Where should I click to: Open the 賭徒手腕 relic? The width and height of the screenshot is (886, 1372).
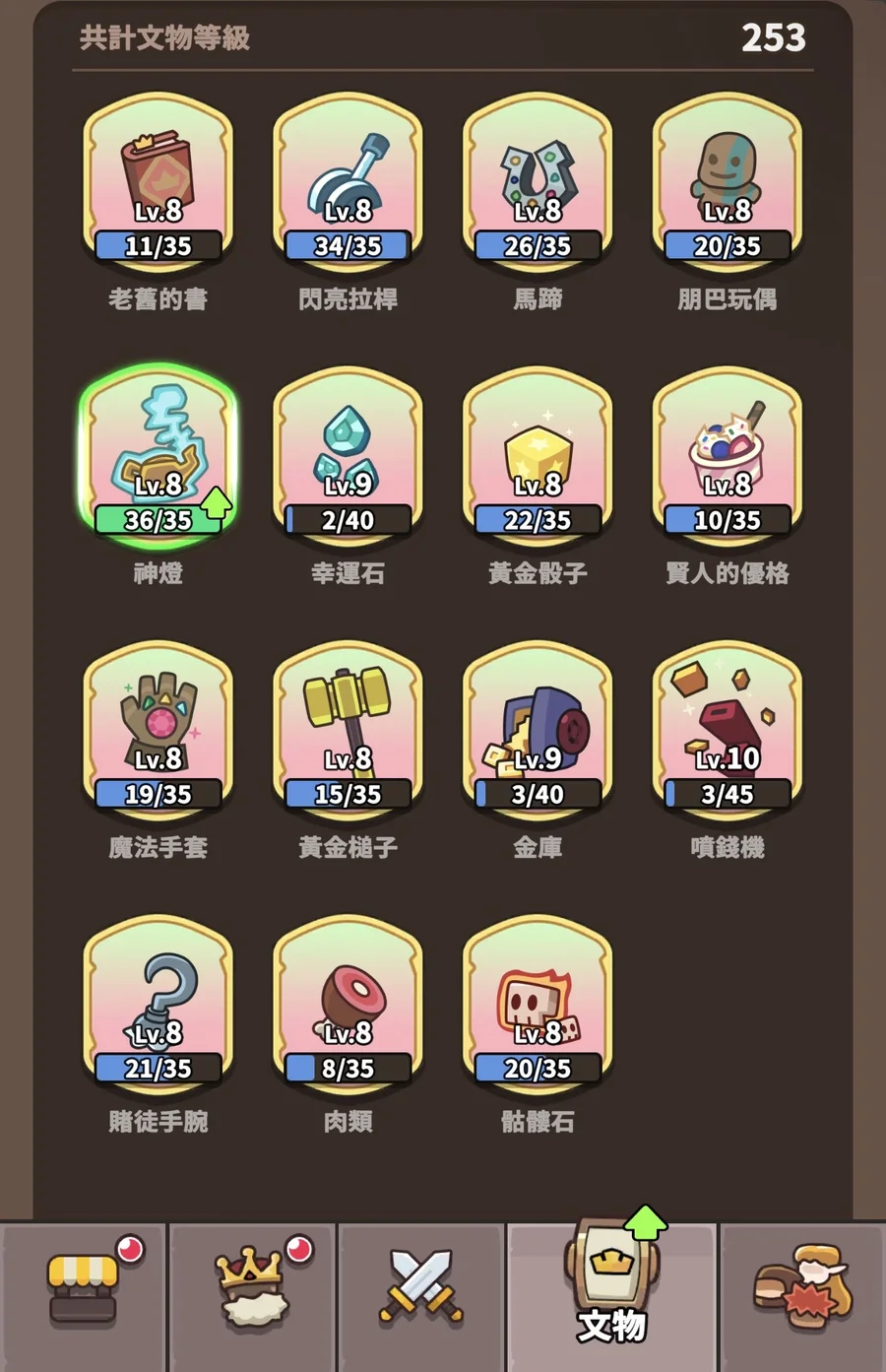coord(158,1005)
